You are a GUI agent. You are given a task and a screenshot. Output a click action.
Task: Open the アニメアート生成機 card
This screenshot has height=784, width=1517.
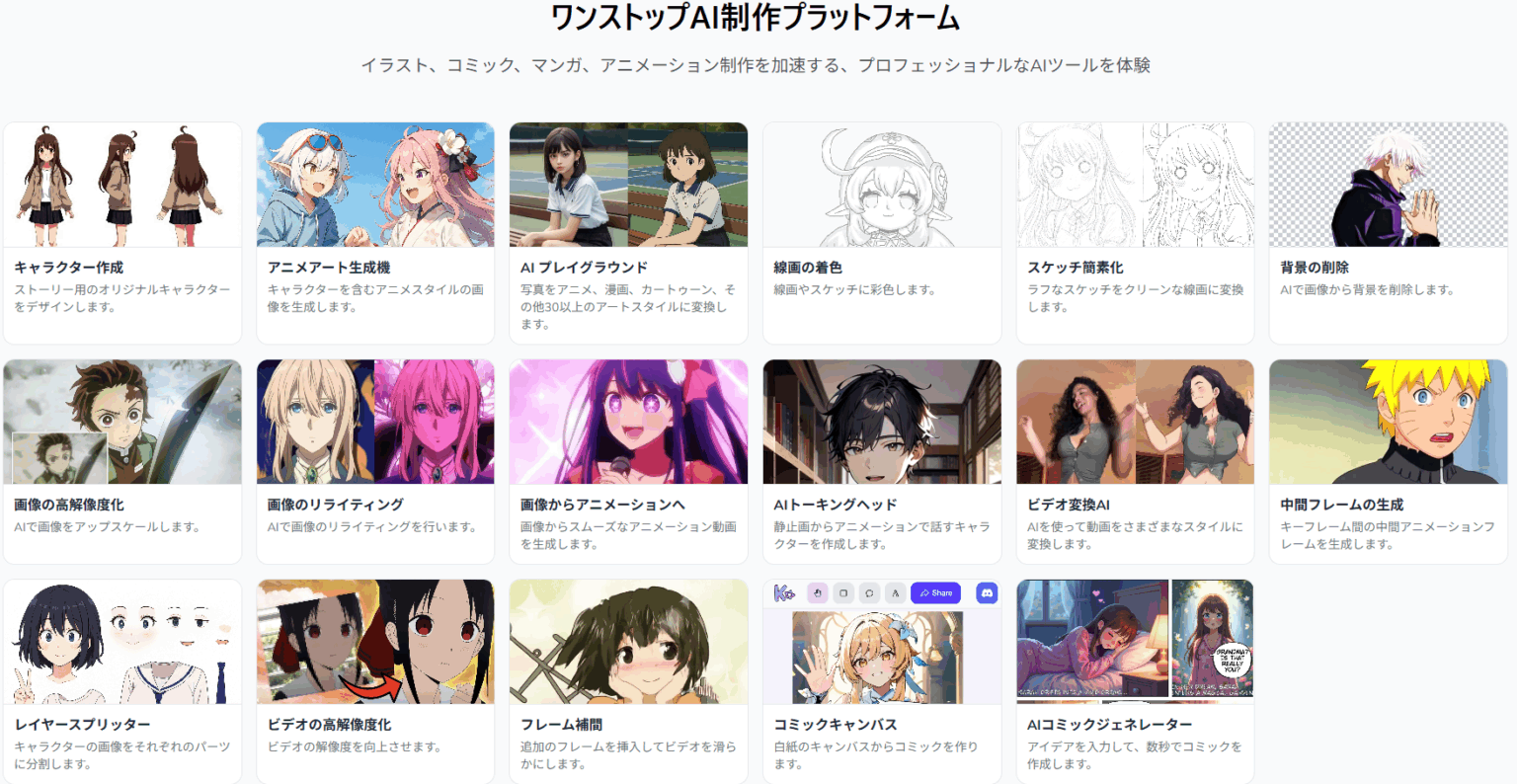[x=375, y=233]
